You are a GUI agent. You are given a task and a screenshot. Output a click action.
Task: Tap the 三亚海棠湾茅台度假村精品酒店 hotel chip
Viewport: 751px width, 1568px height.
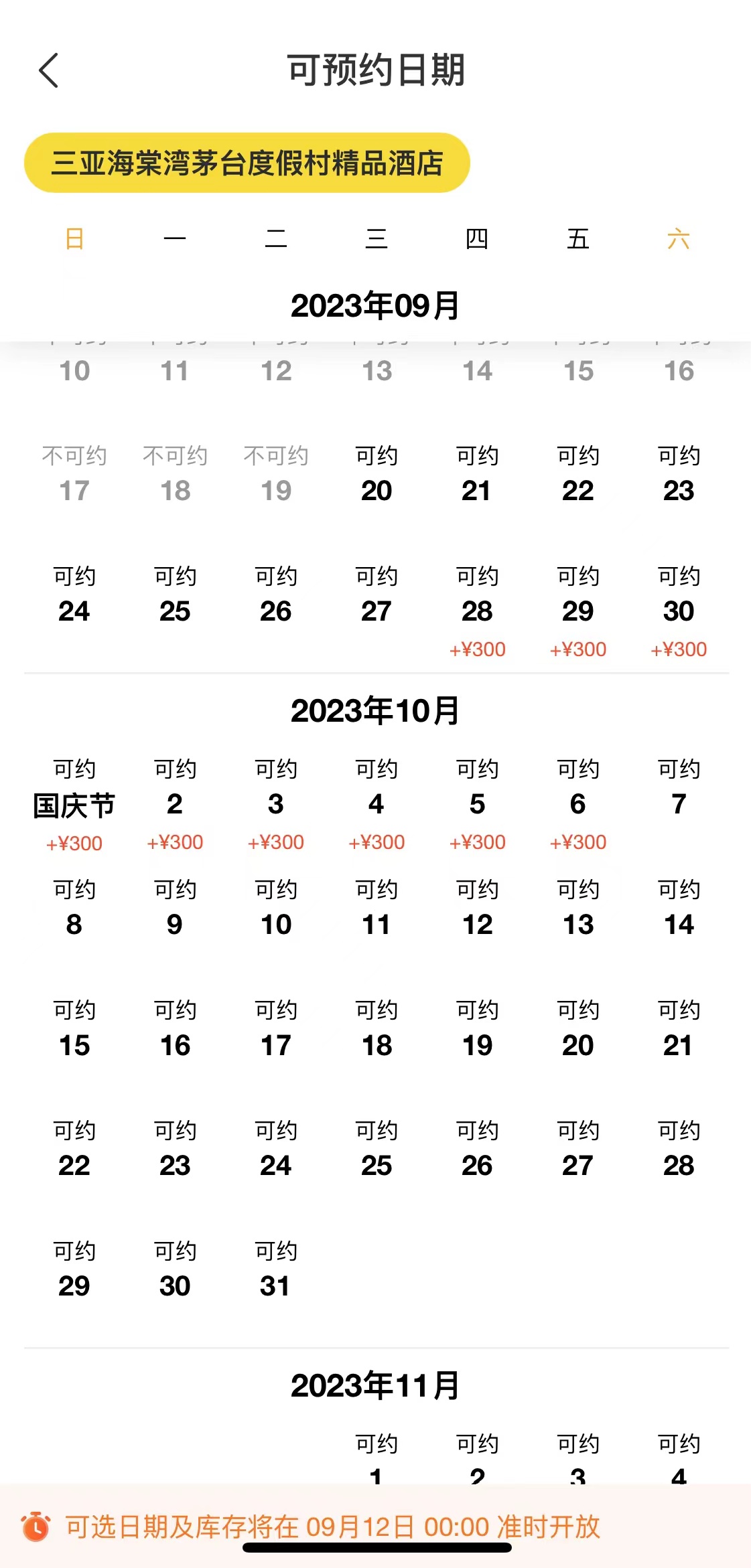point(247,163)
